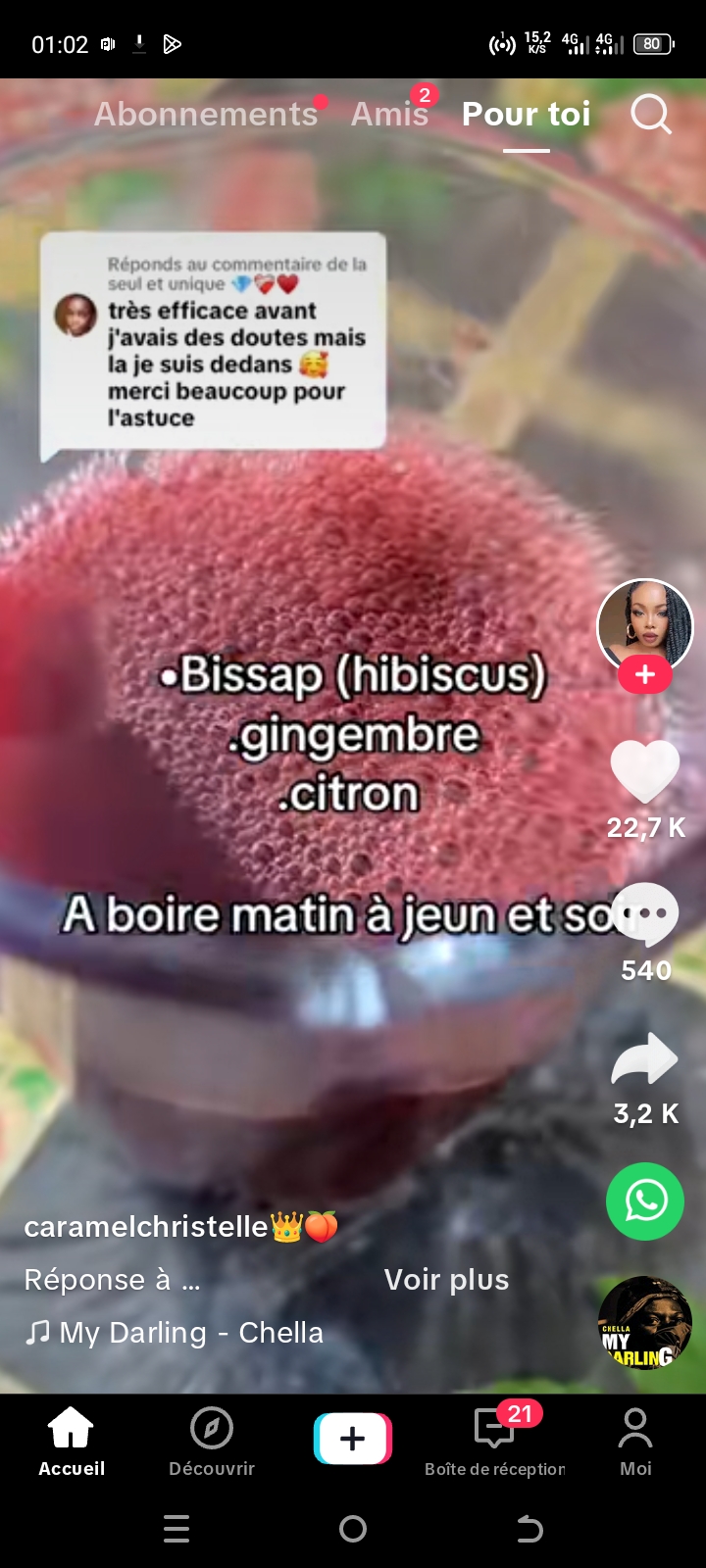This screenshot has width=706, height=1568.
Task: Switch to the Abonnements tab
Action: [206, 115]
